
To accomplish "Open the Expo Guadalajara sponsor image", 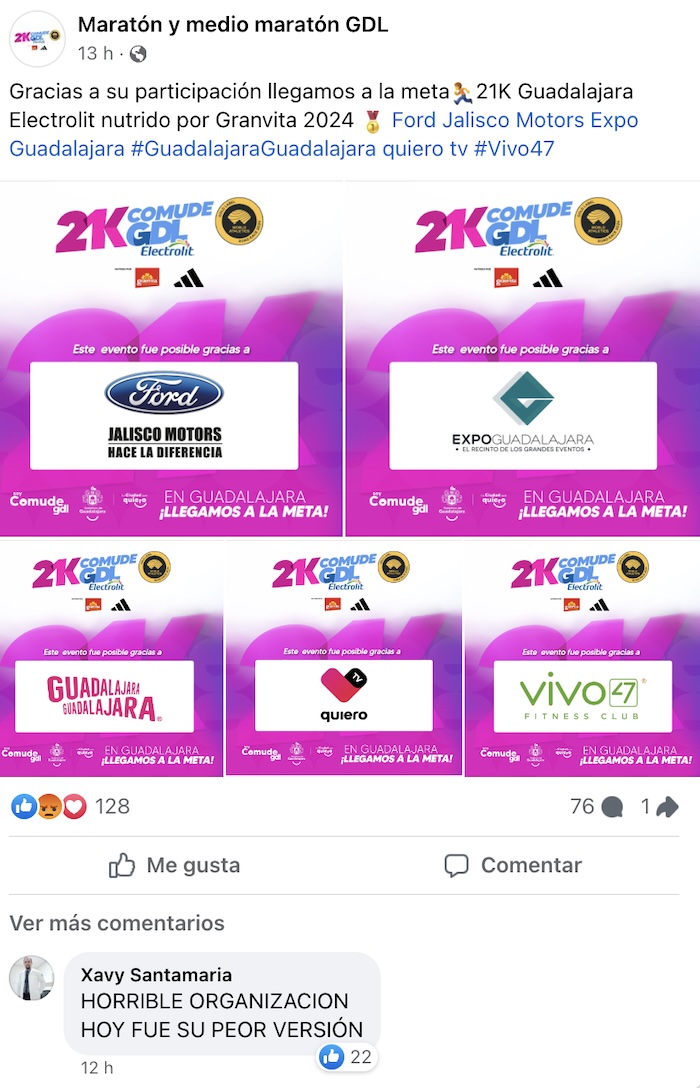I will [x=522, y=358].
